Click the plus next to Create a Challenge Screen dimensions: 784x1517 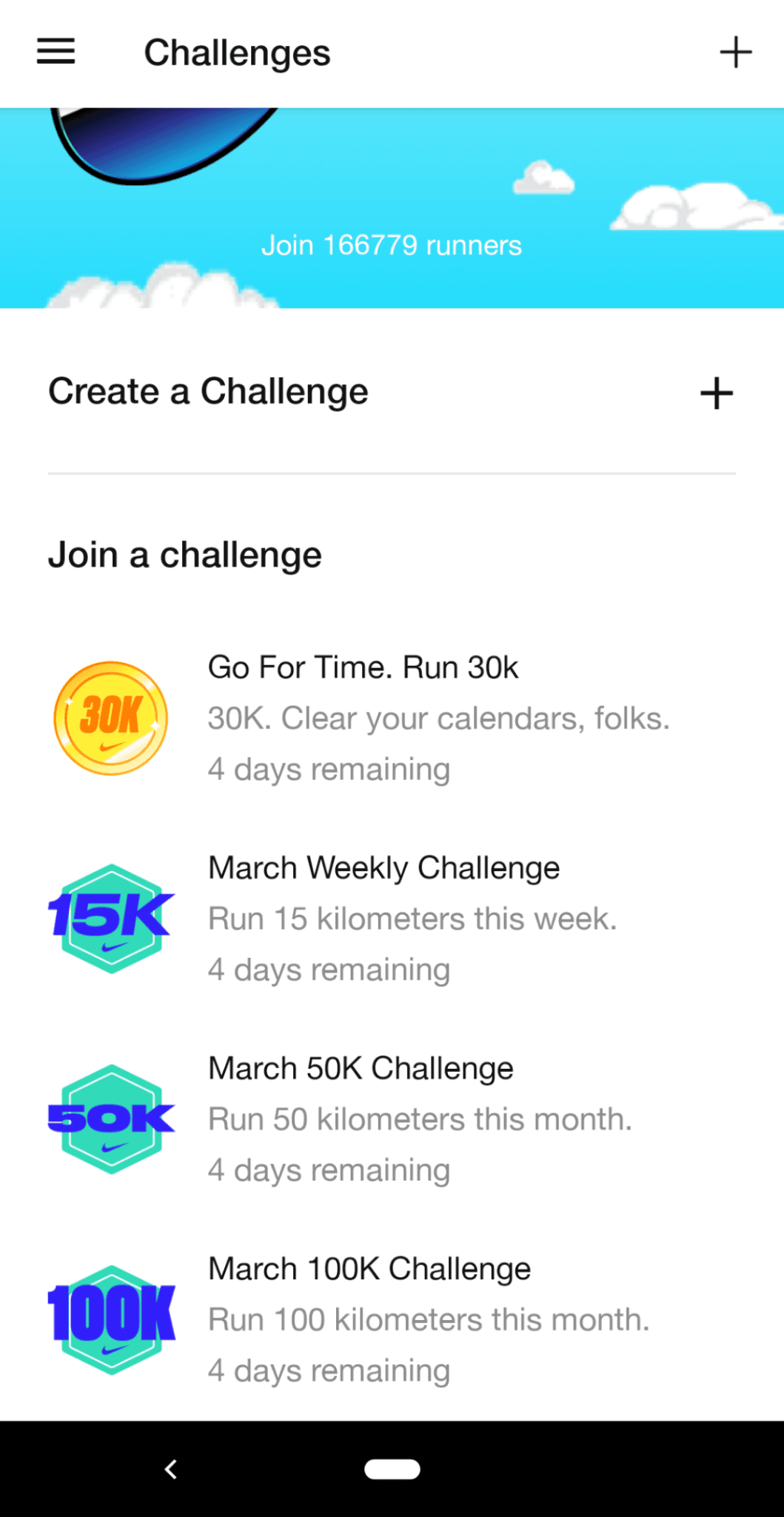click(716, 393)
